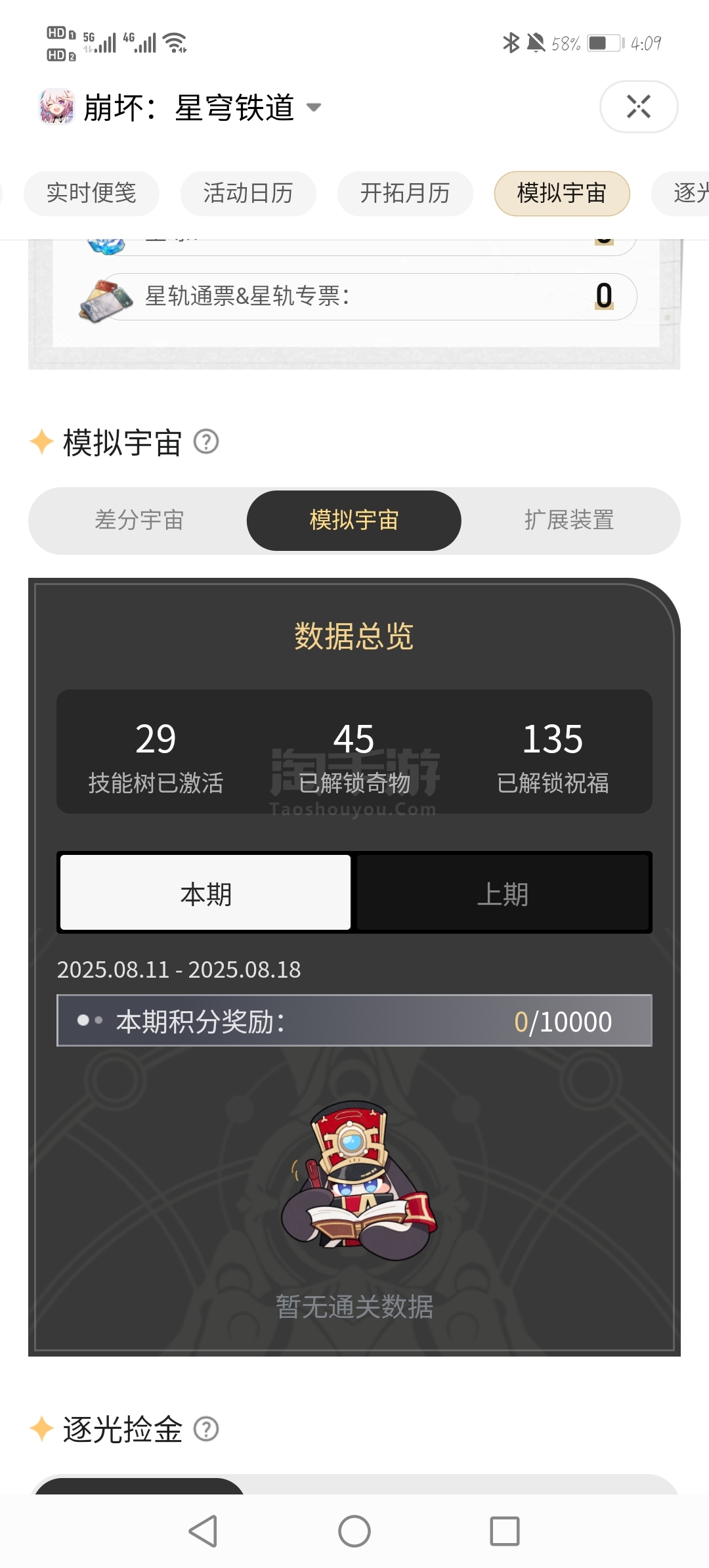Expand the 崩坏：星穹铁道 game selector dropdown
The height and width of the screenshot is (1568, 709).
point(314,108)
